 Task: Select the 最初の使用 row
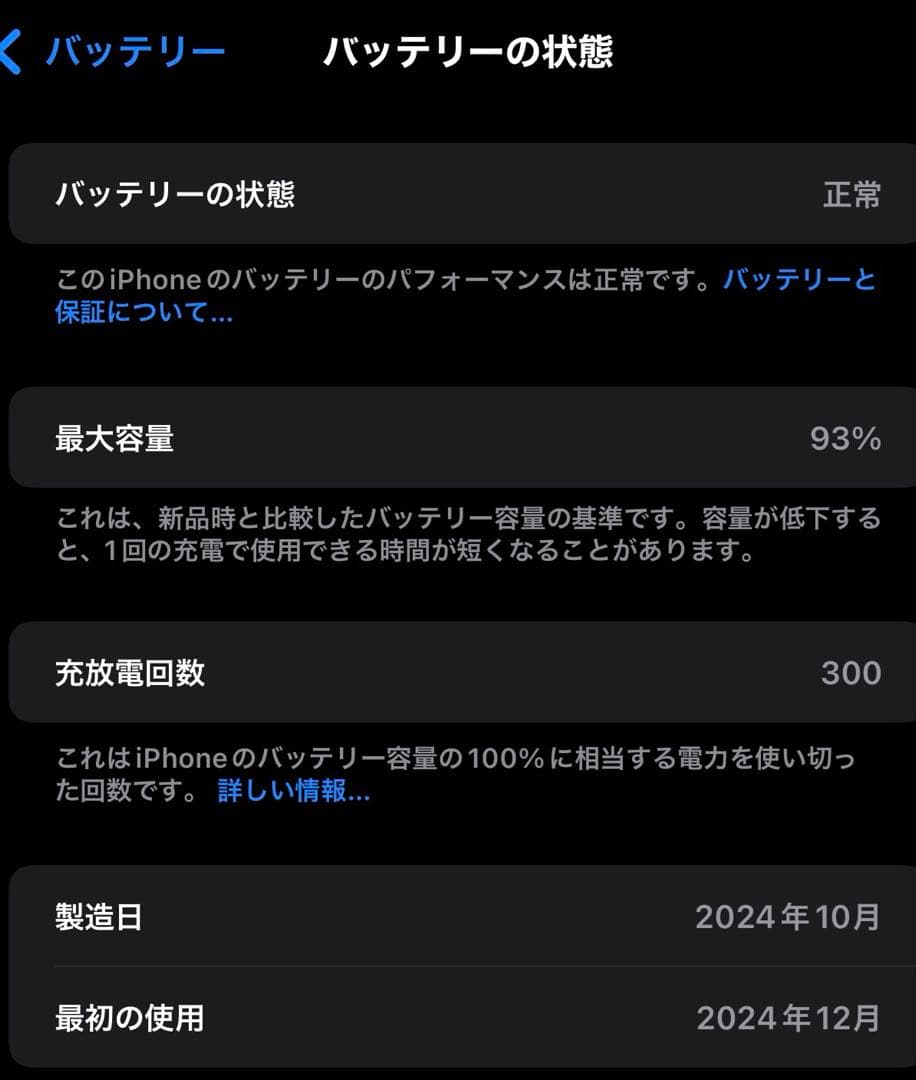pyautogui.click(x=458, y=1019)
